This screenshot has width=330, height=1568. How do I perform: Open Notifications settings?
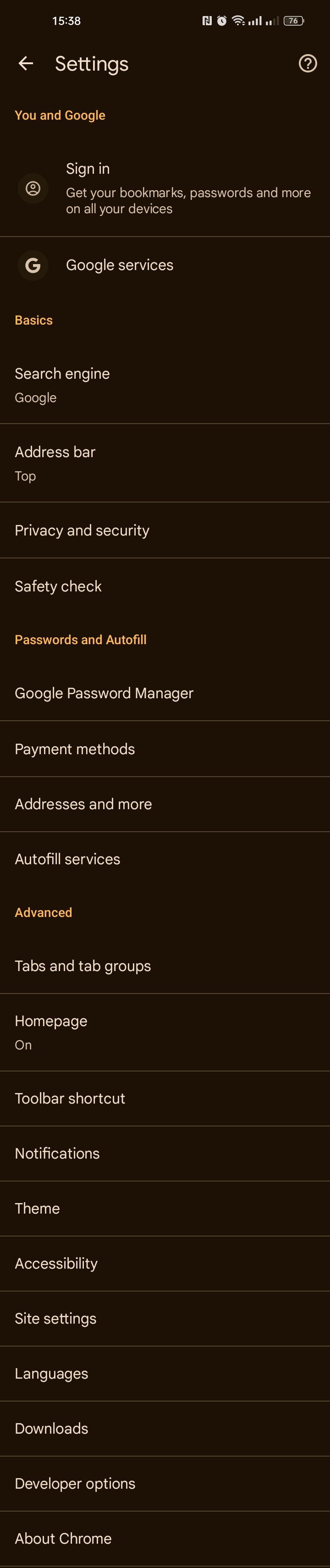[x=165, y=1154]
